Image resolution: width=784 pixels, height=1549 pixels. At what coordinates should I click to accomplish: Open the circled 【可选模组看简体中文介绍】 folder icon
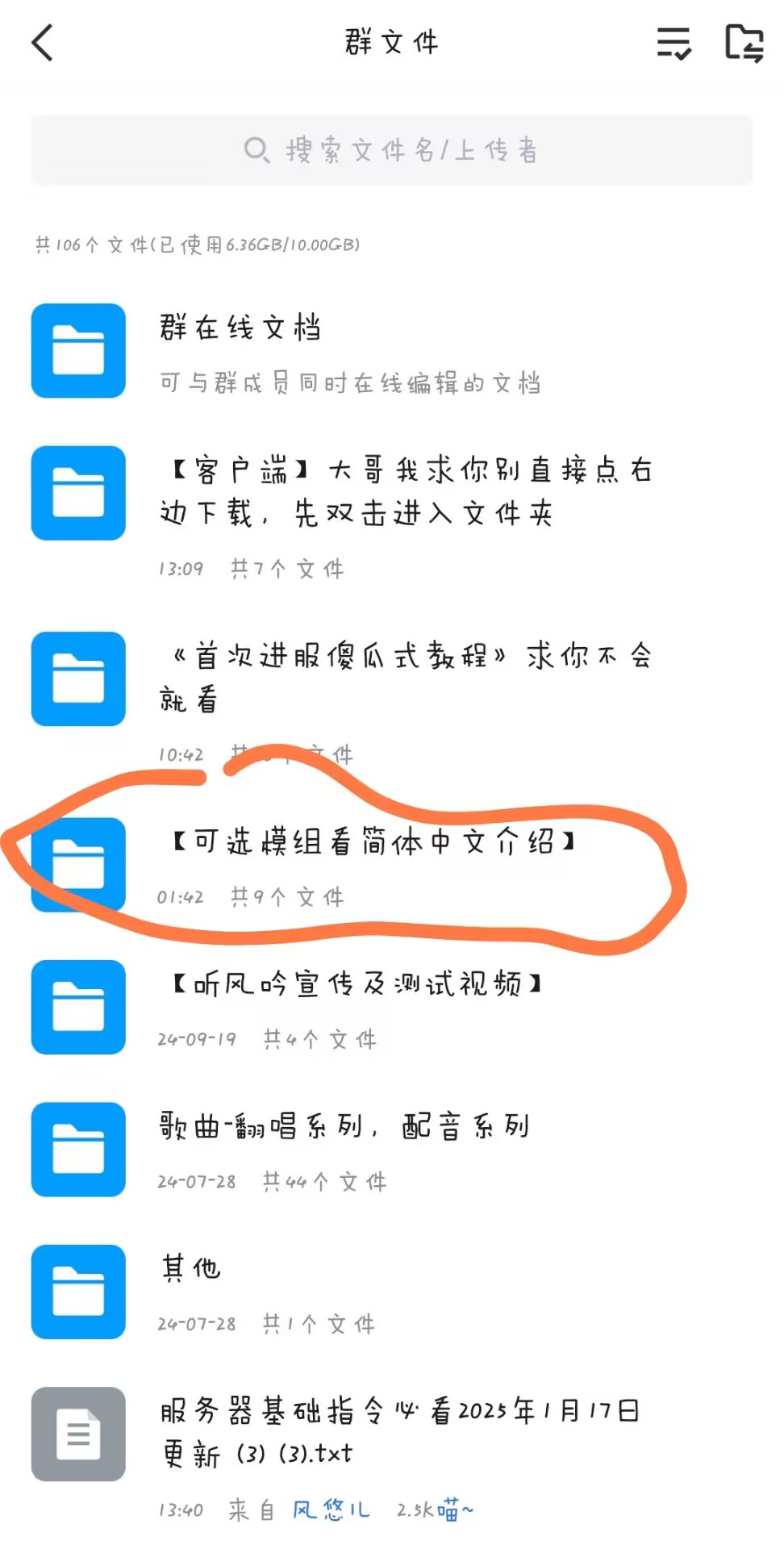coord(77,865)
